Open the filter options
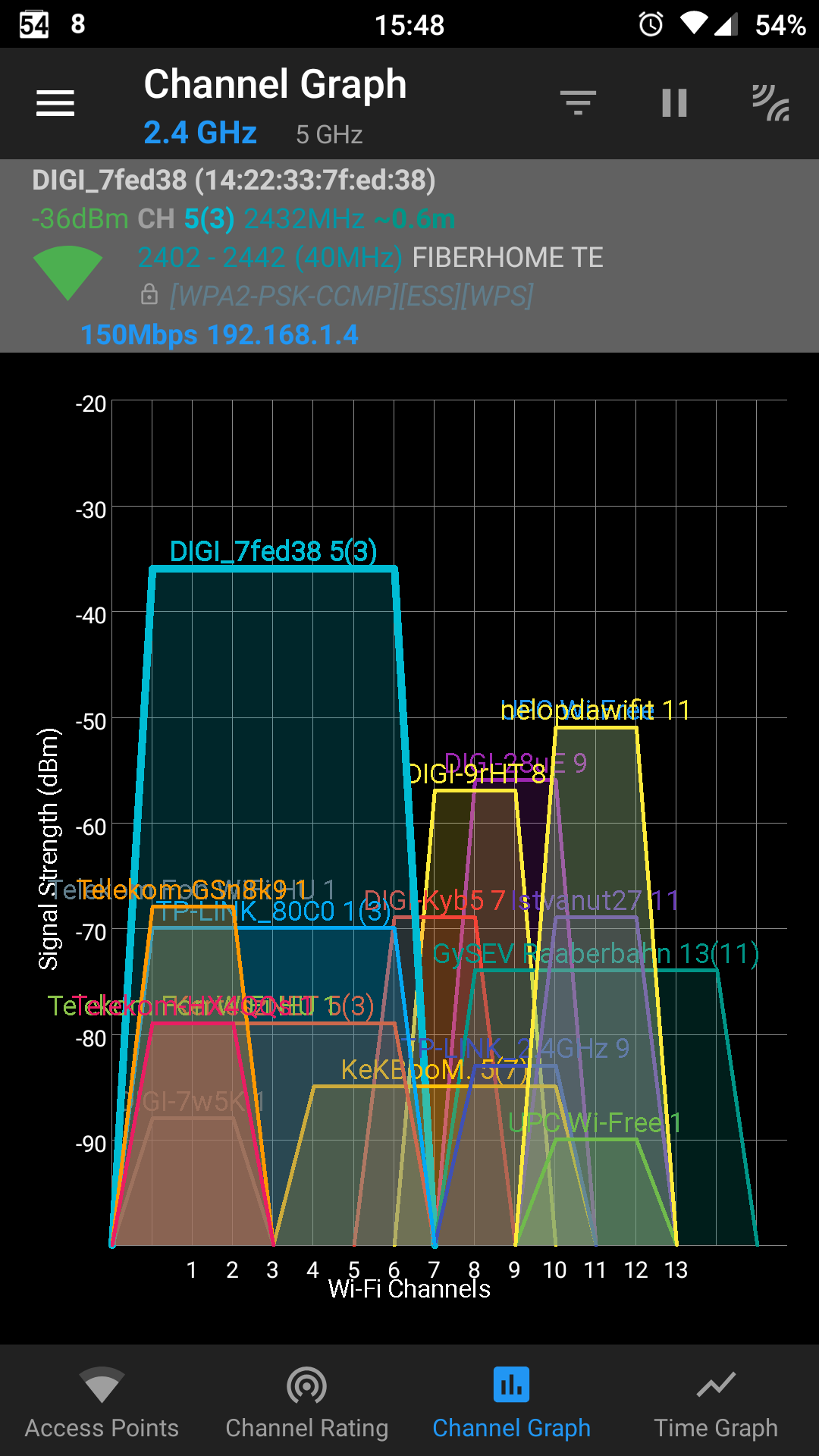Viewport: 819px width, 1456px height. pyautogui.click(x=578, y=103)
